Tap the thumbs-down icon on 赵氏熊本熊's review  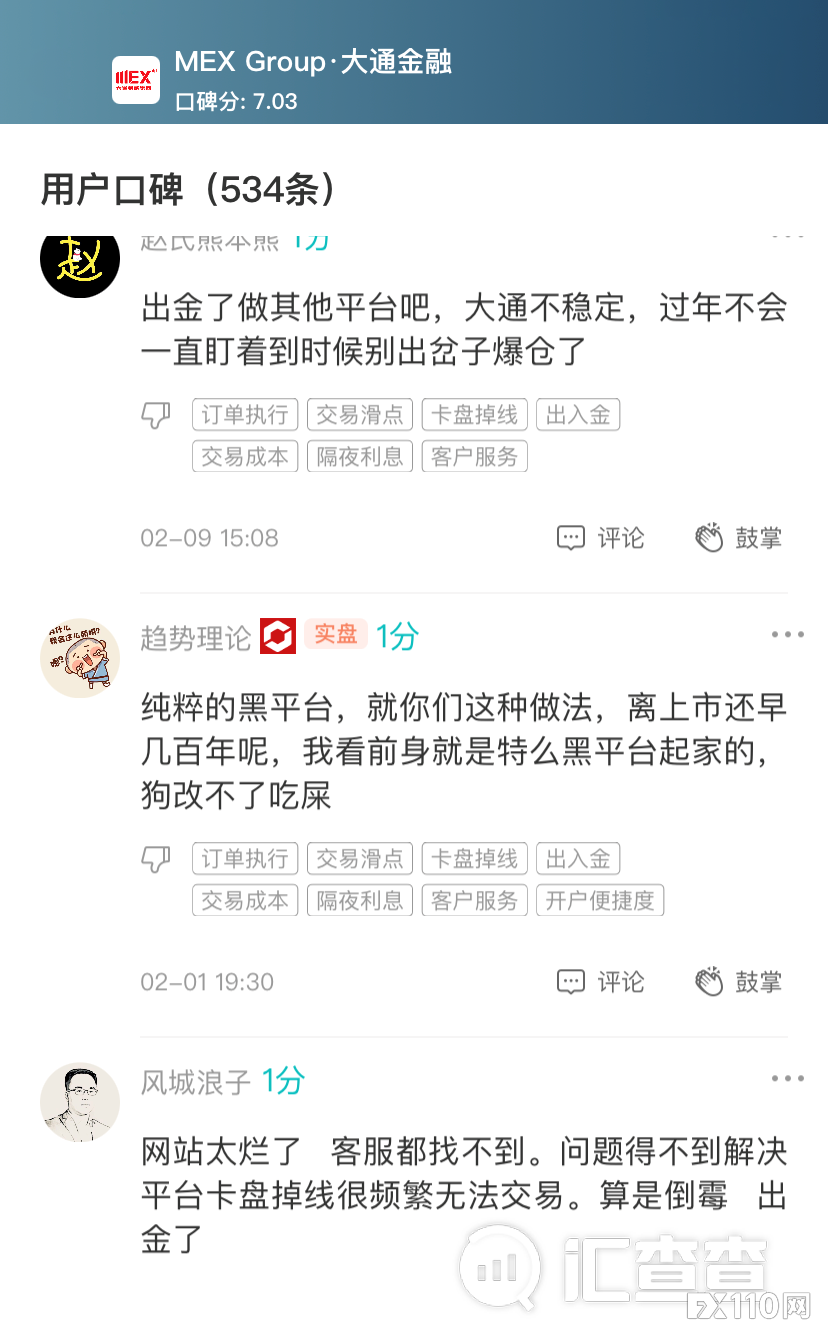point(156,414)
